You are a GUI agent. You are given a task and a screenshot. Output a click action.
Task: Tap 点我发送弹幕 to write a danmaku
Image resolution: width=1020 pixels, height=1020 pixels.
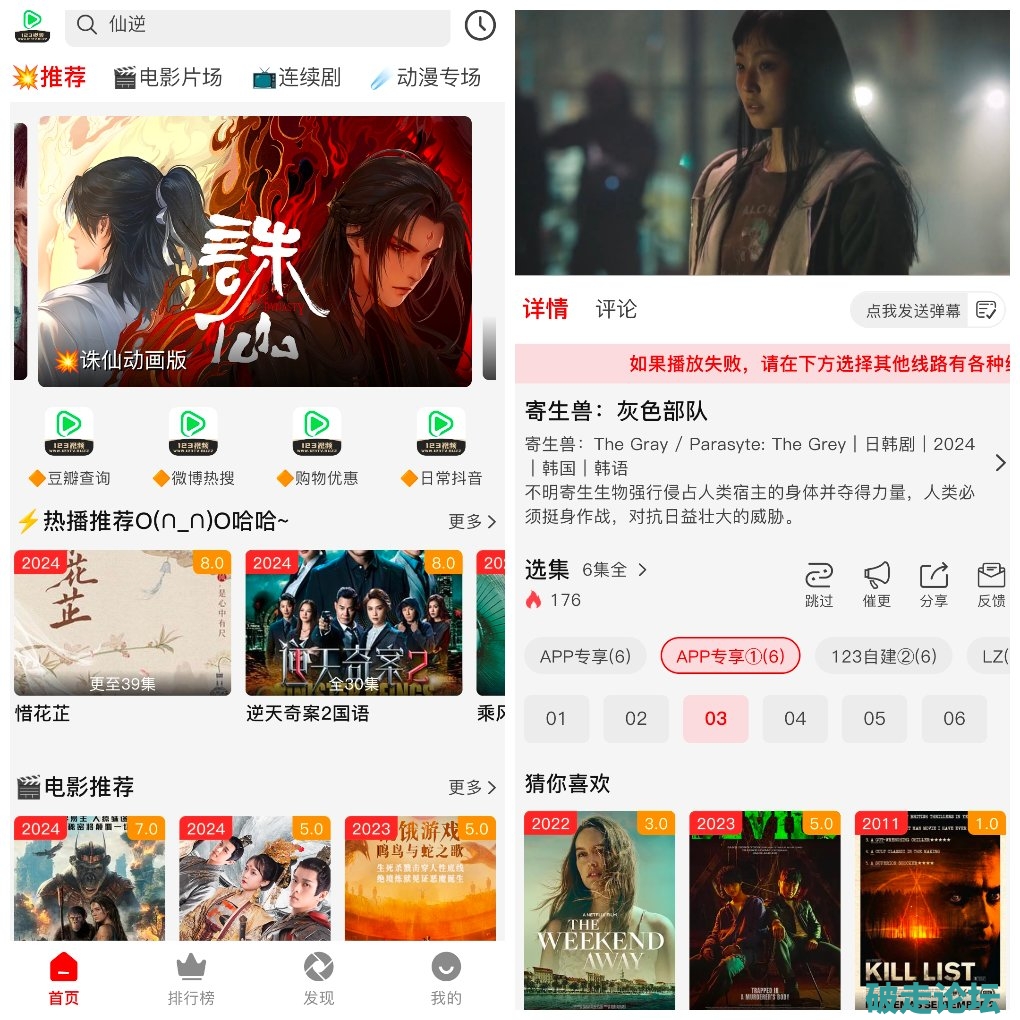(912, 310)
